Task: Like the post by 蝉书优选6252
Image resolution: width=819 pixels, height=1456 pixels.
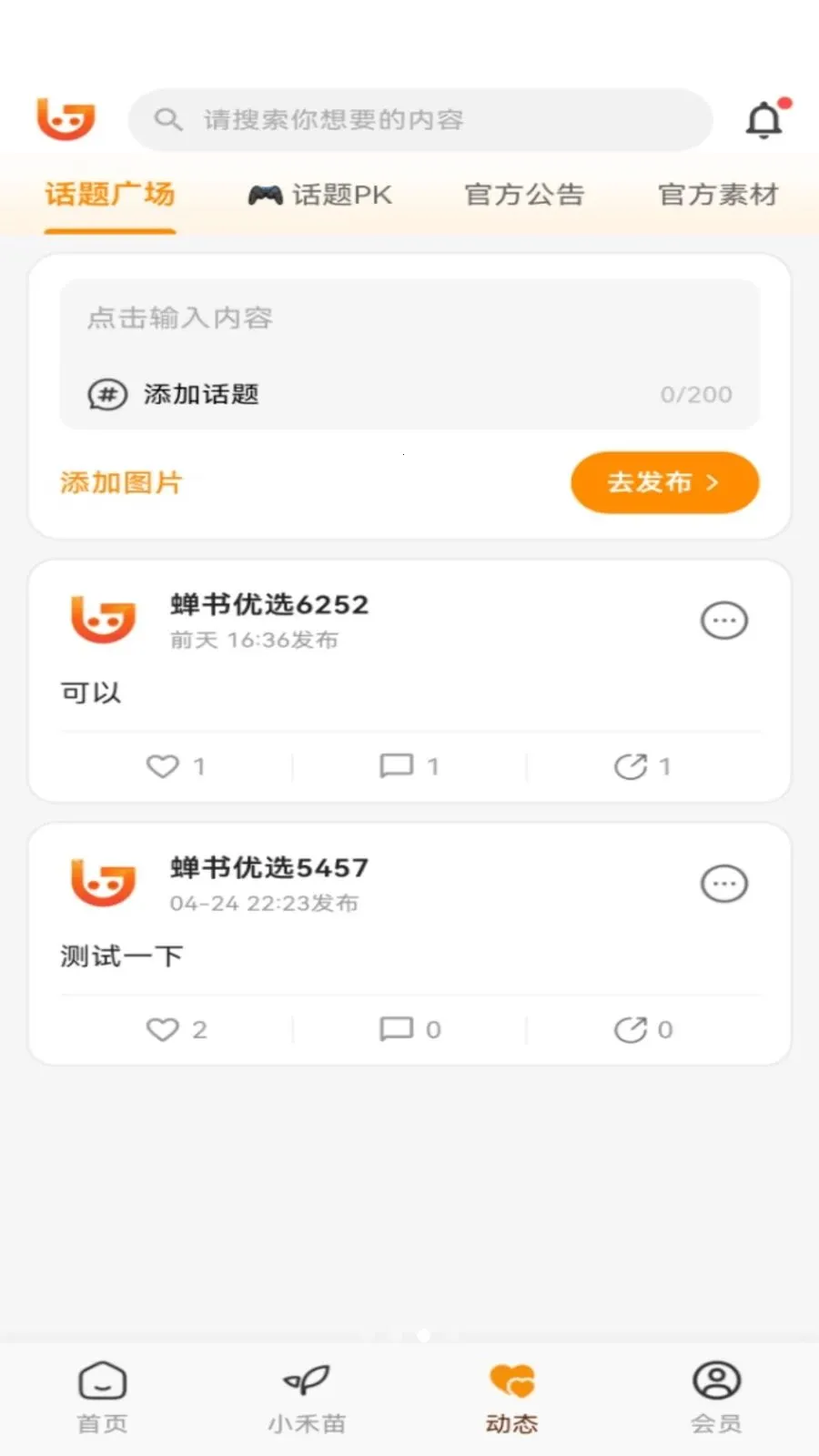Action: [164, 765]
